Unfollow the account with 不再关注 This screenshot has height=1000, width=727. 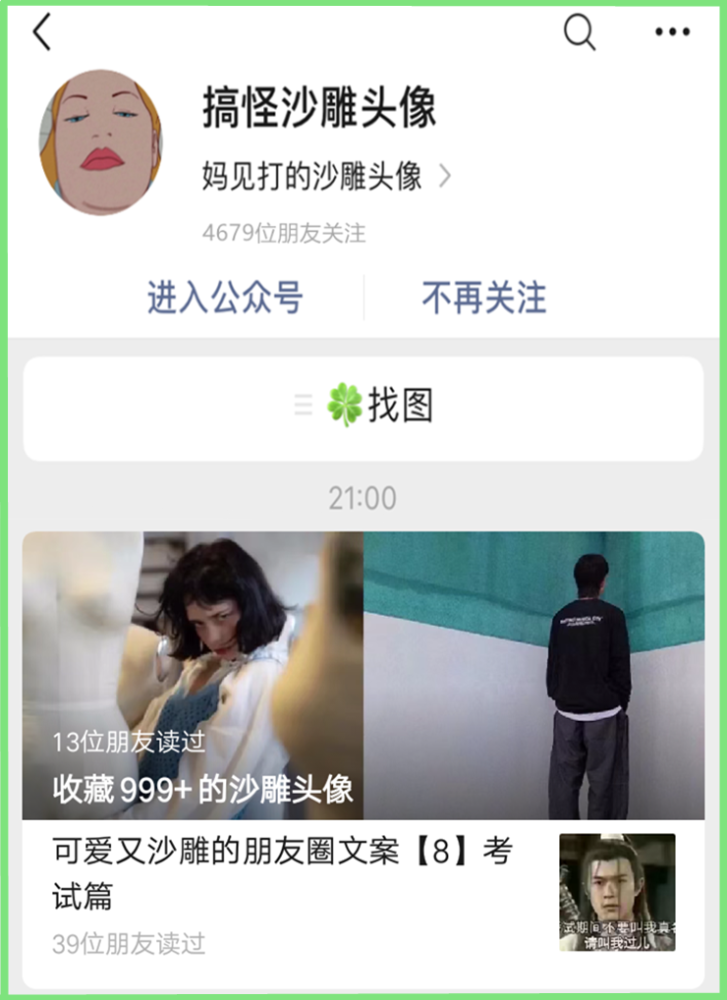(x=484, y=298)
